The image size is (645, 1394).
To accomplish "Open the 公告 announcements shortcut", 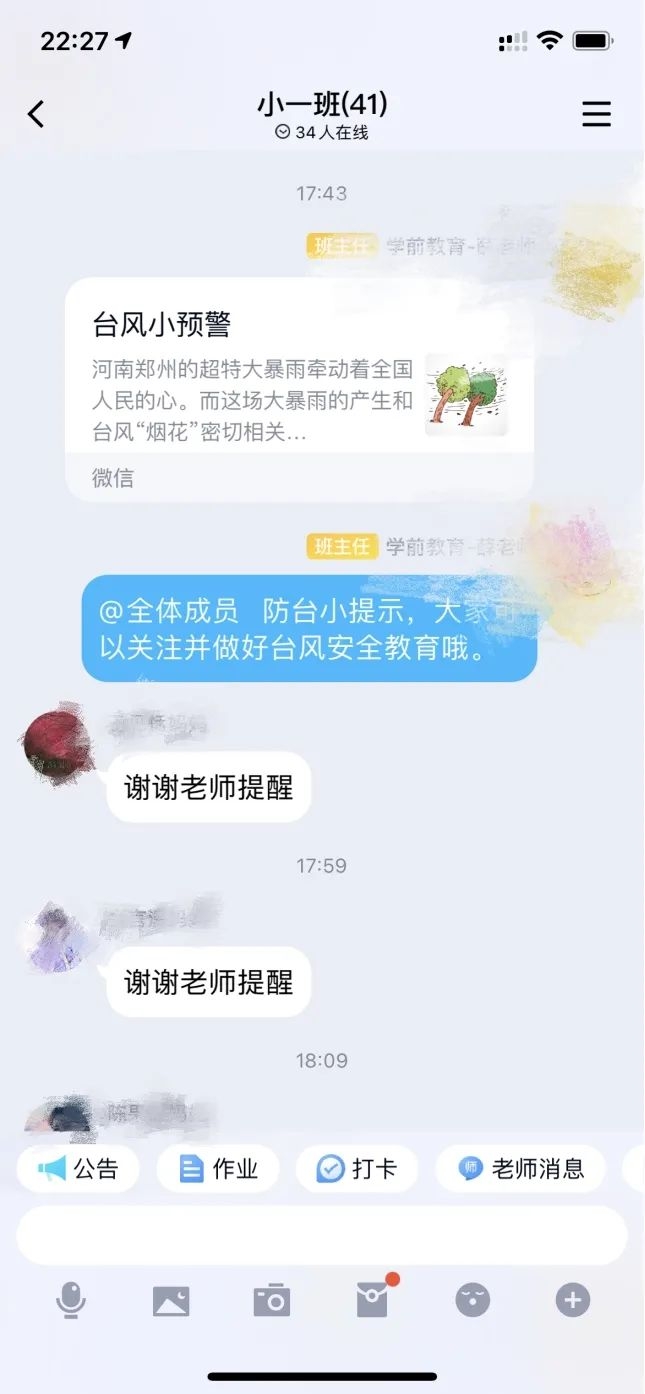I will click(x=78, y=1168).
